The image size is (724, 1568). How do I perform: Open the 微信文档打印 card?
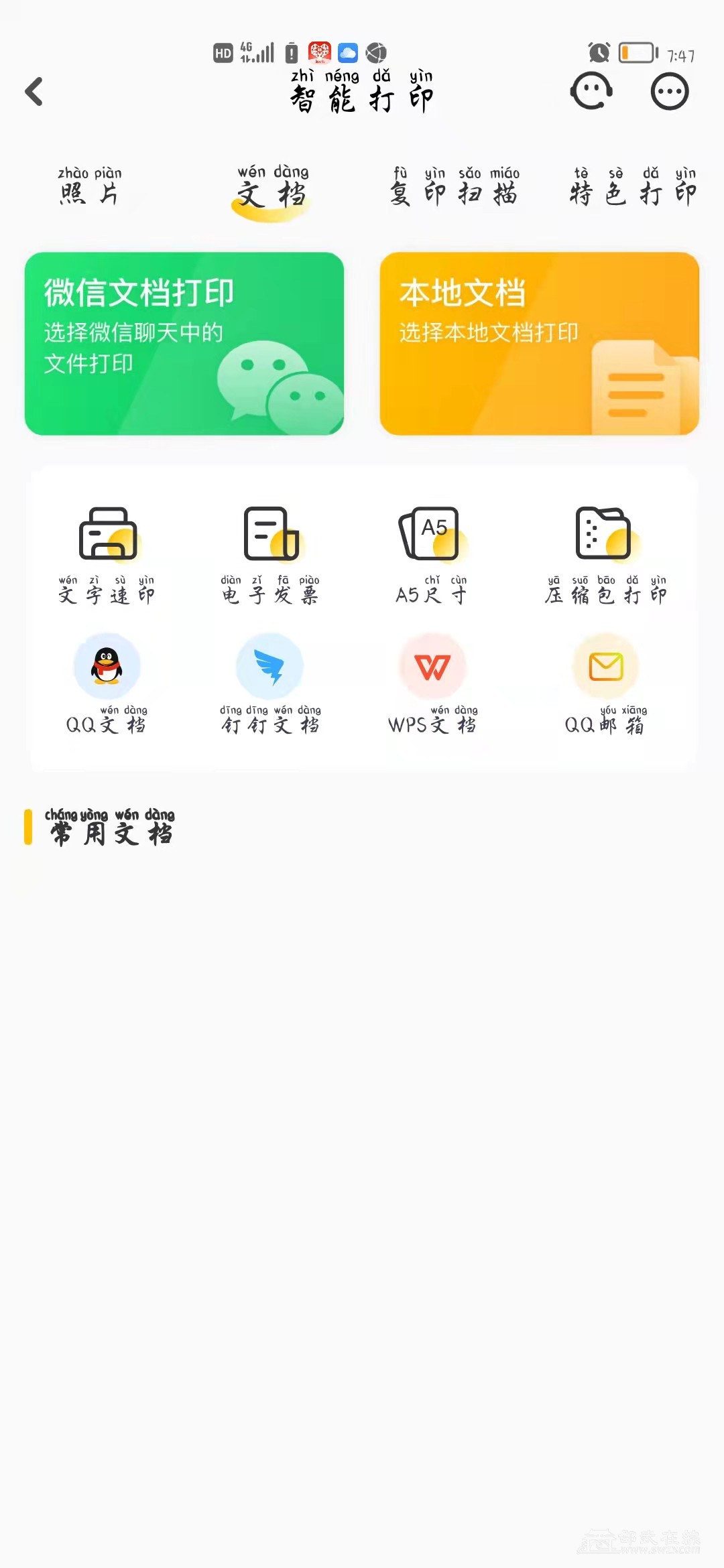pyautogui.click(x=184, y=344)
